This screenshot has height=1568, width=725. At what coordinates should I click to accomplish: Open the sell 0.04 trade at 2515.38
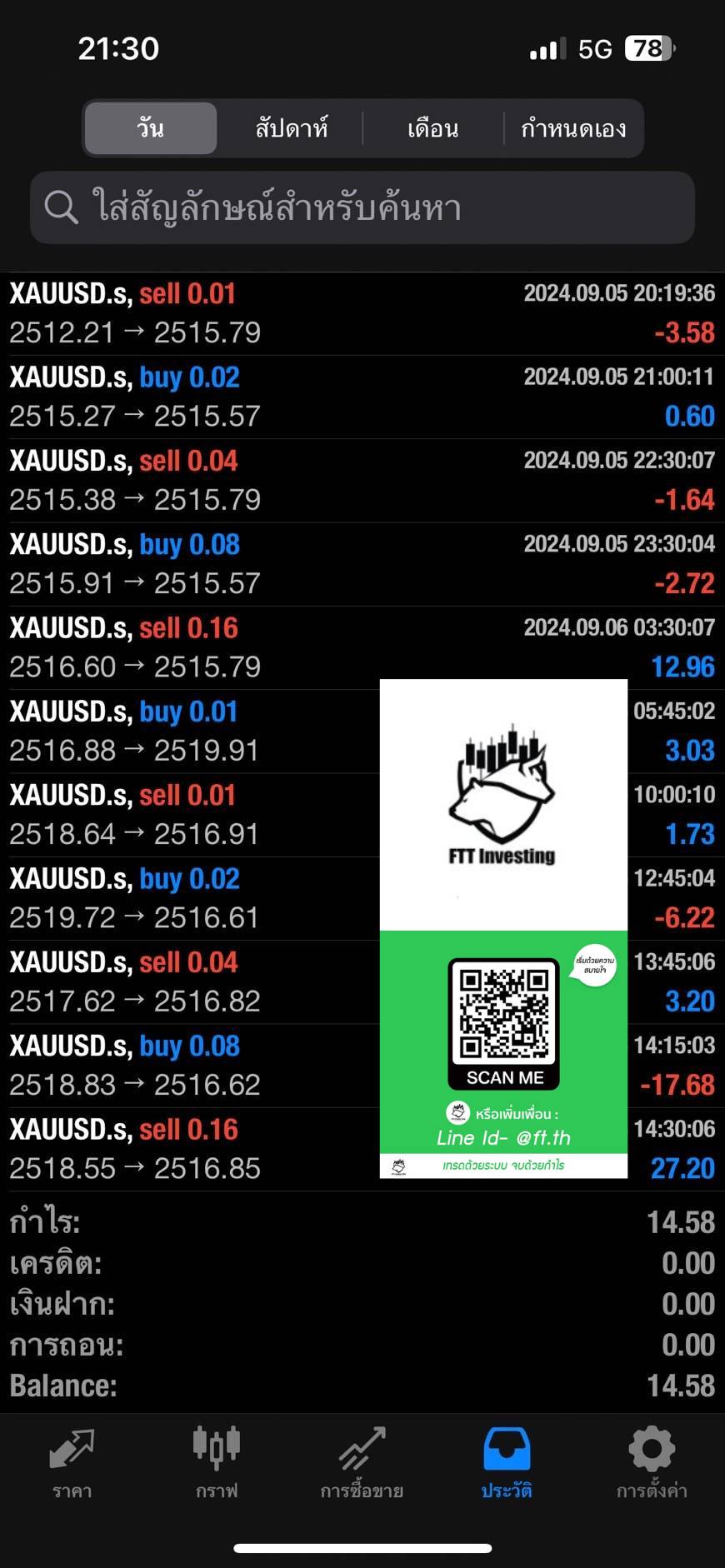tap(362, 481)
